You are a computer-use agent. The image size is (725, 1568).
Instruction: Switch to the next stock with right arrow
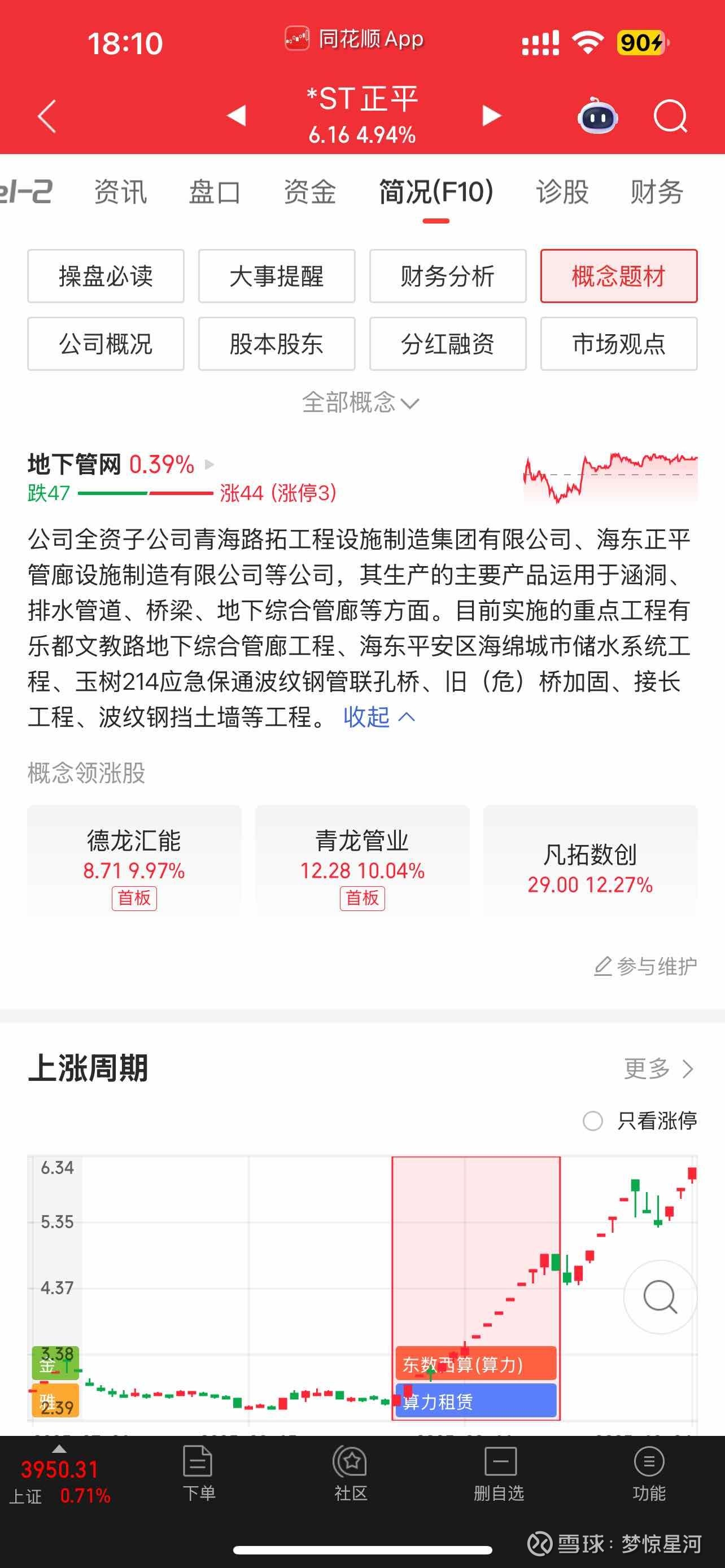[491, 116]
